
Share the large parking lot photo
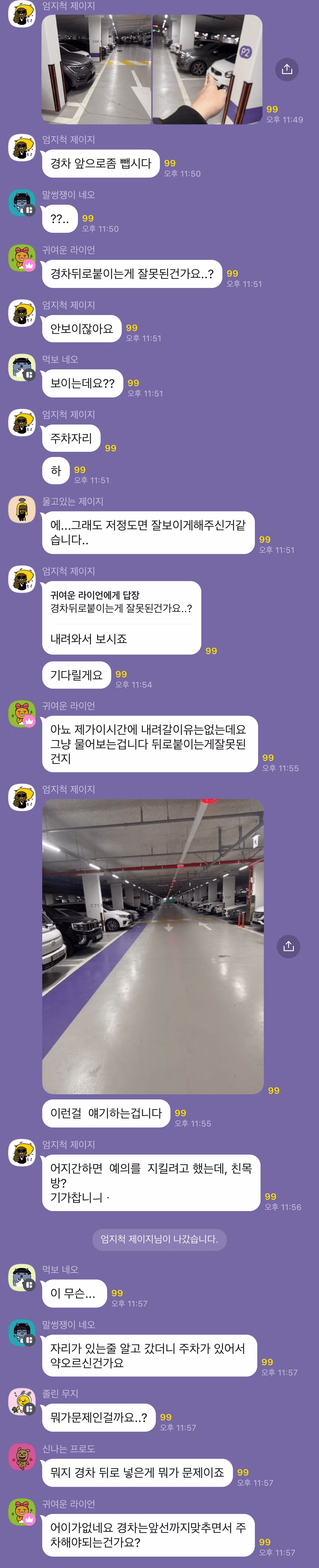tap(288, 946)
